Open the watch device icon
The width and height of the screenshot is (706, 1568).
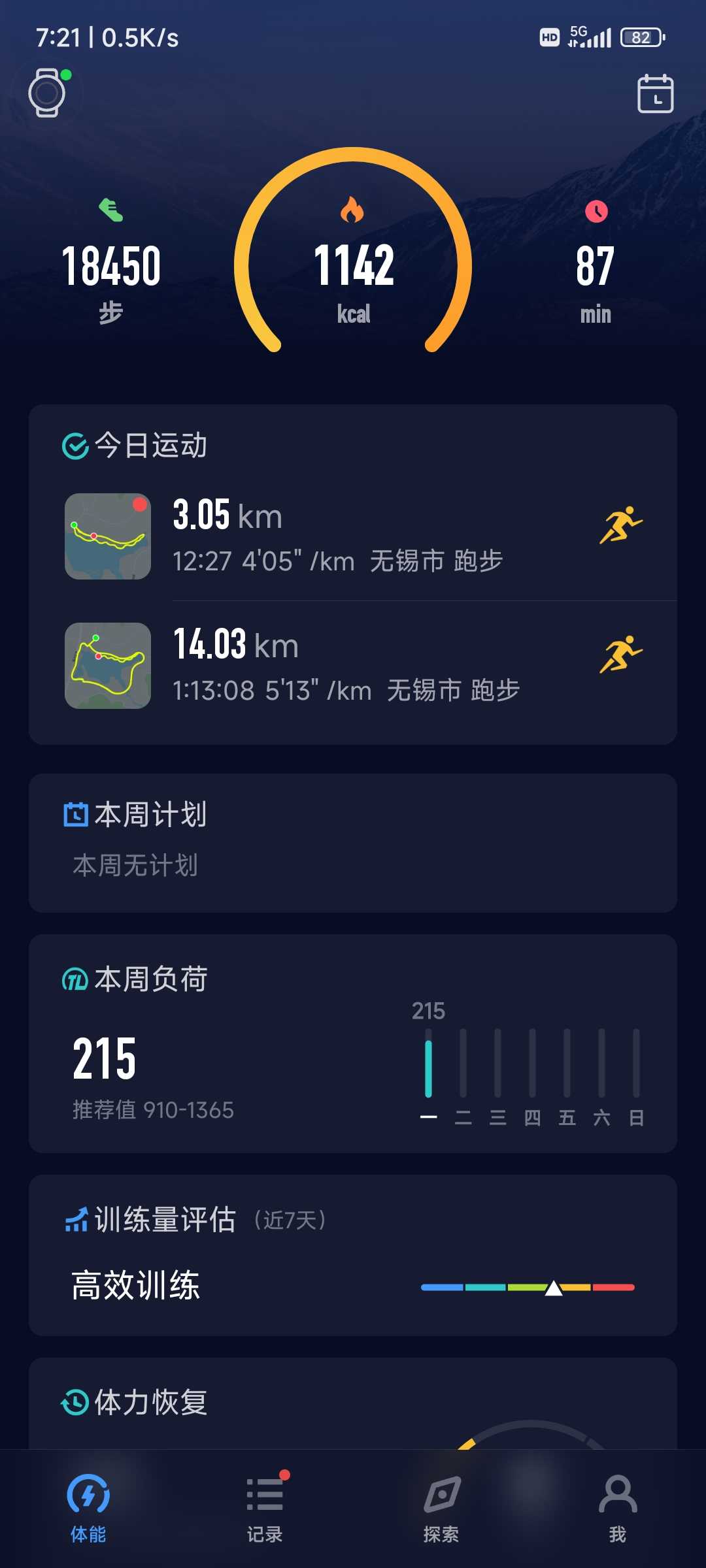coord(48,93)
